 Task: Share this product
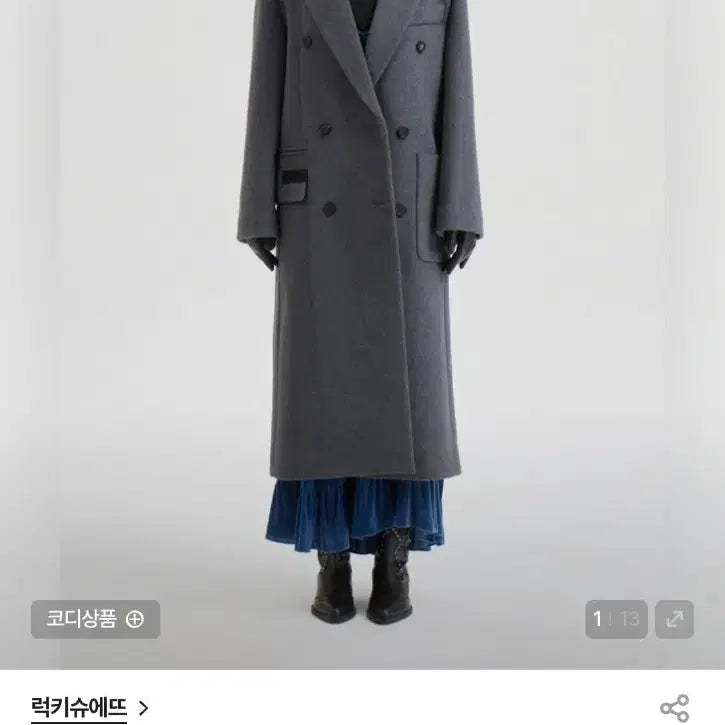(x=675, y=708)
